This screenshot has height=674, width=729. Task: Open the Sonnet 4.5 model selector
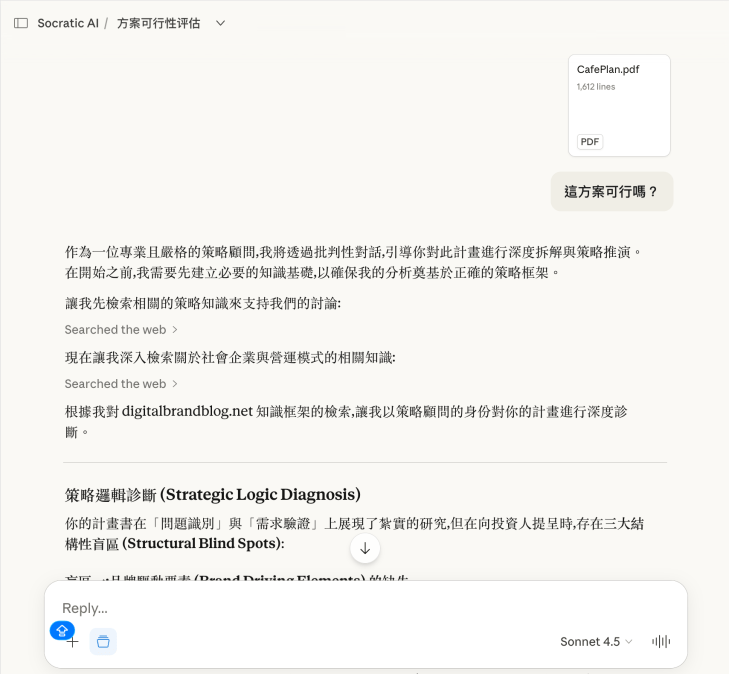596,642
